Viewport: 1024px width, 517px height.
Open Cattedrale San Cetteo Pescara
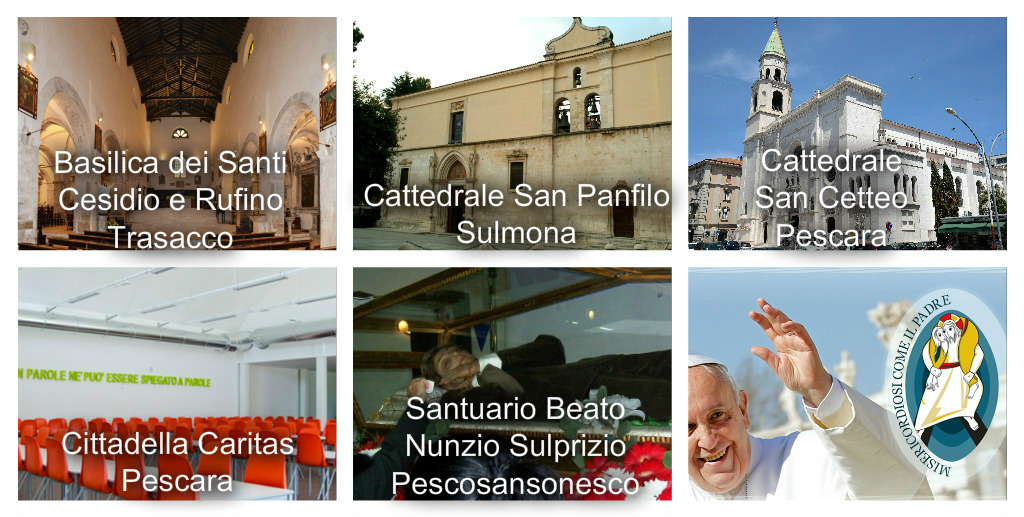[847, 133]
